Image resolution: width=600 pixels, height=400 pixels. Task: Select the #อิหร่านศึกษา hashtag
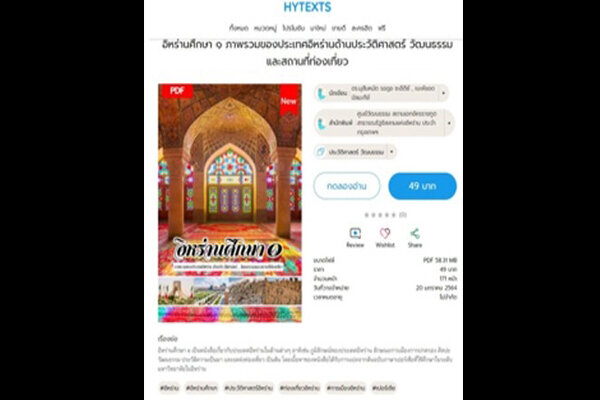[204, 387]
